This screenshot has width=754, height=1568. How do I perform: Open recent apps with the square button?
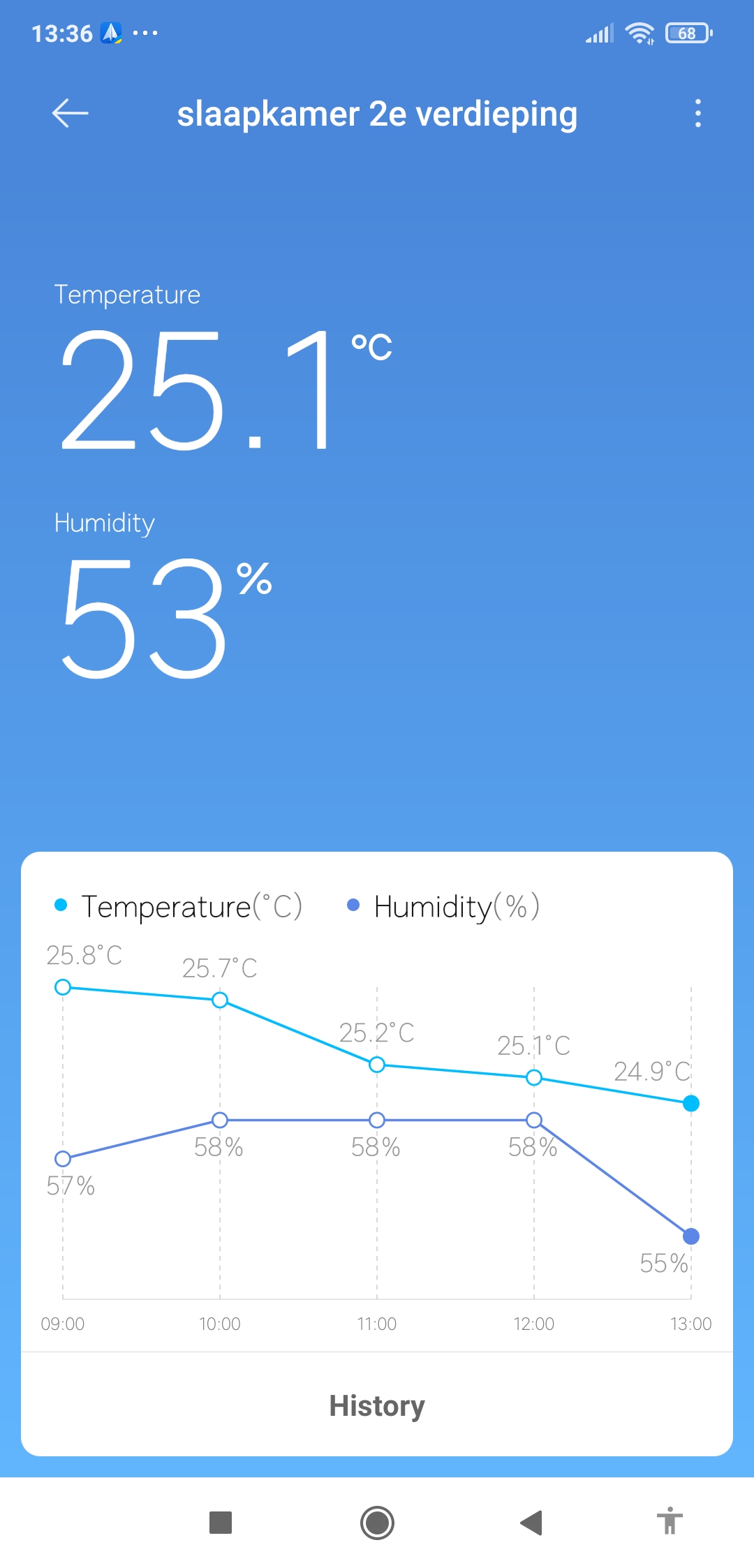pyautogui.click(x=221, y=1523)
